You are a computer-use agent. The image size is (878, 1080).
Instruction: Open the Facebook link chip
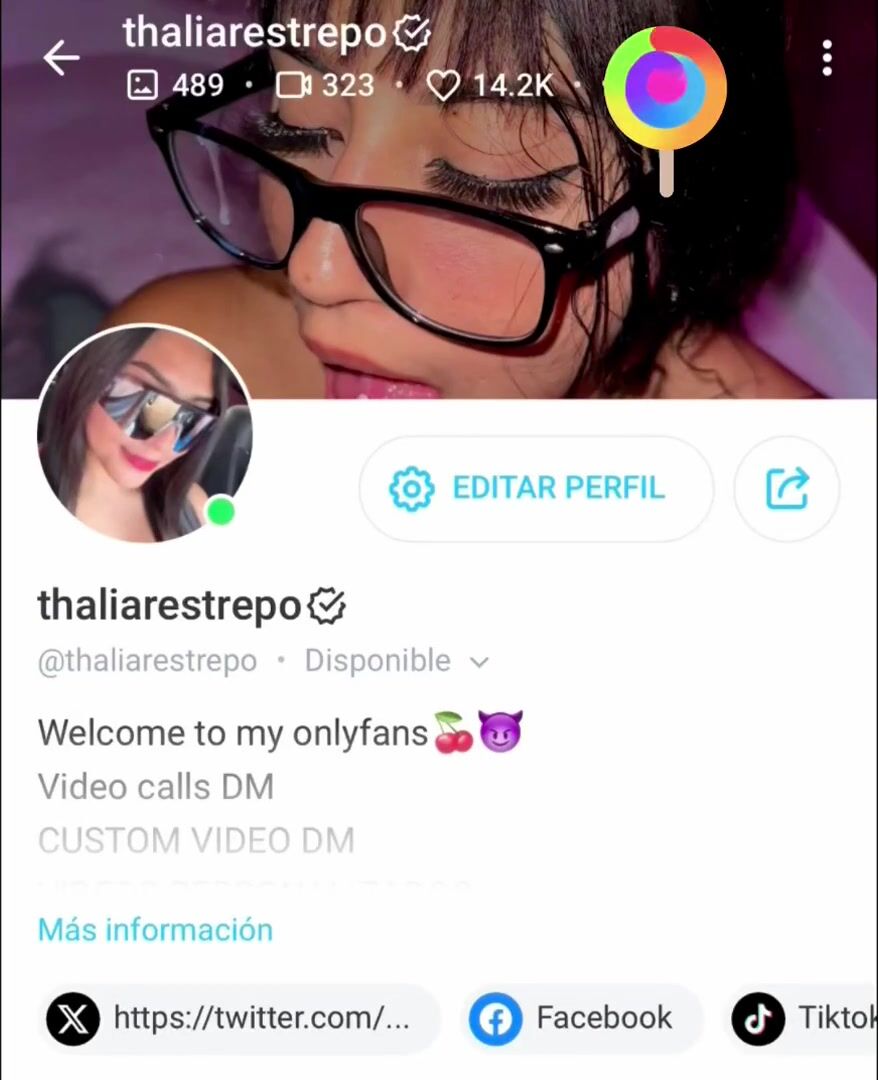pyautogui.click(x=584, y=1018)
